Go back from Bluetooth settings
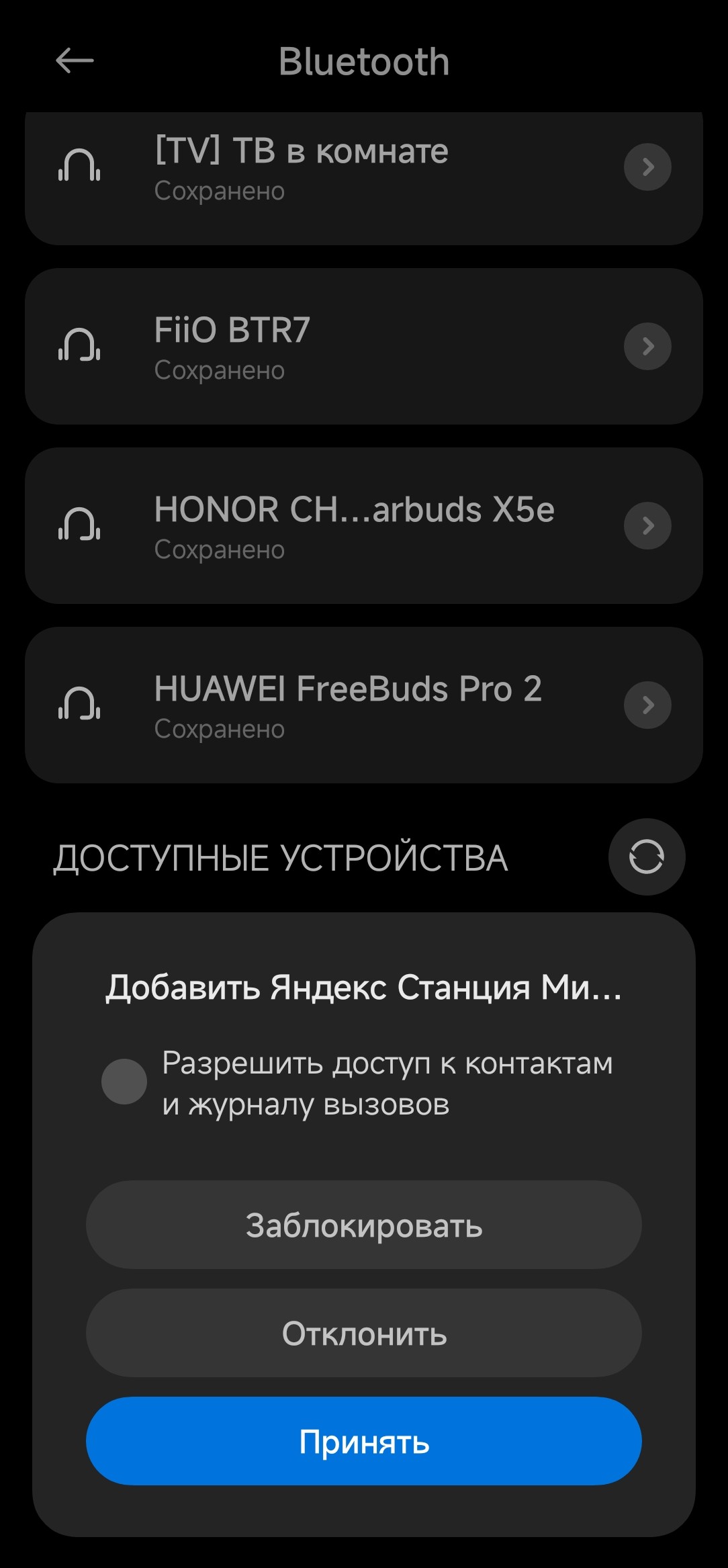This screenshot has height=1568, width=728. [x=75, y=61]
